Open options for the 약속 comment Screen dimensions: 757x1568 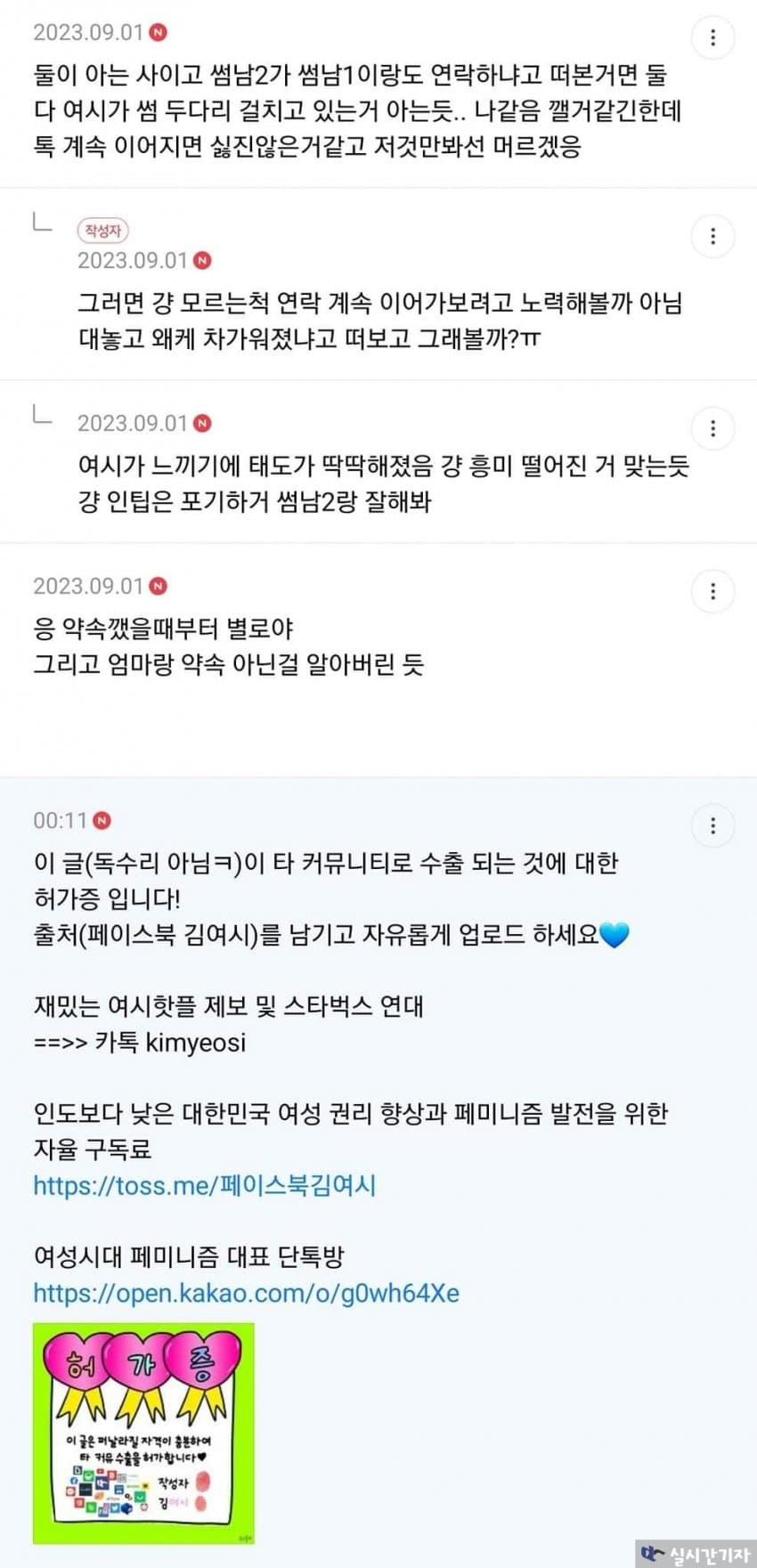tap(712, 592)
